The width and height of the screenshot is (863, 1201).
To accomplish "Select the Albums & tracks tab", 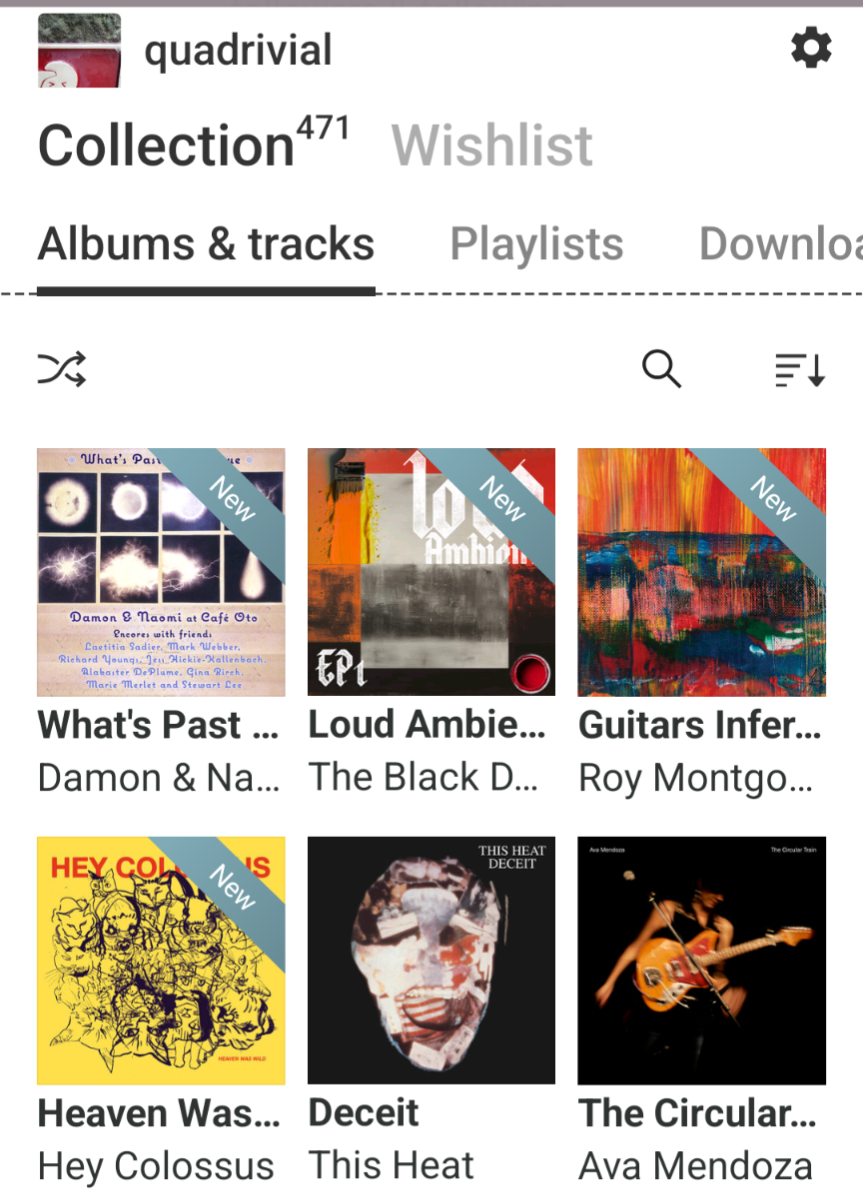I will click(206, 244).
